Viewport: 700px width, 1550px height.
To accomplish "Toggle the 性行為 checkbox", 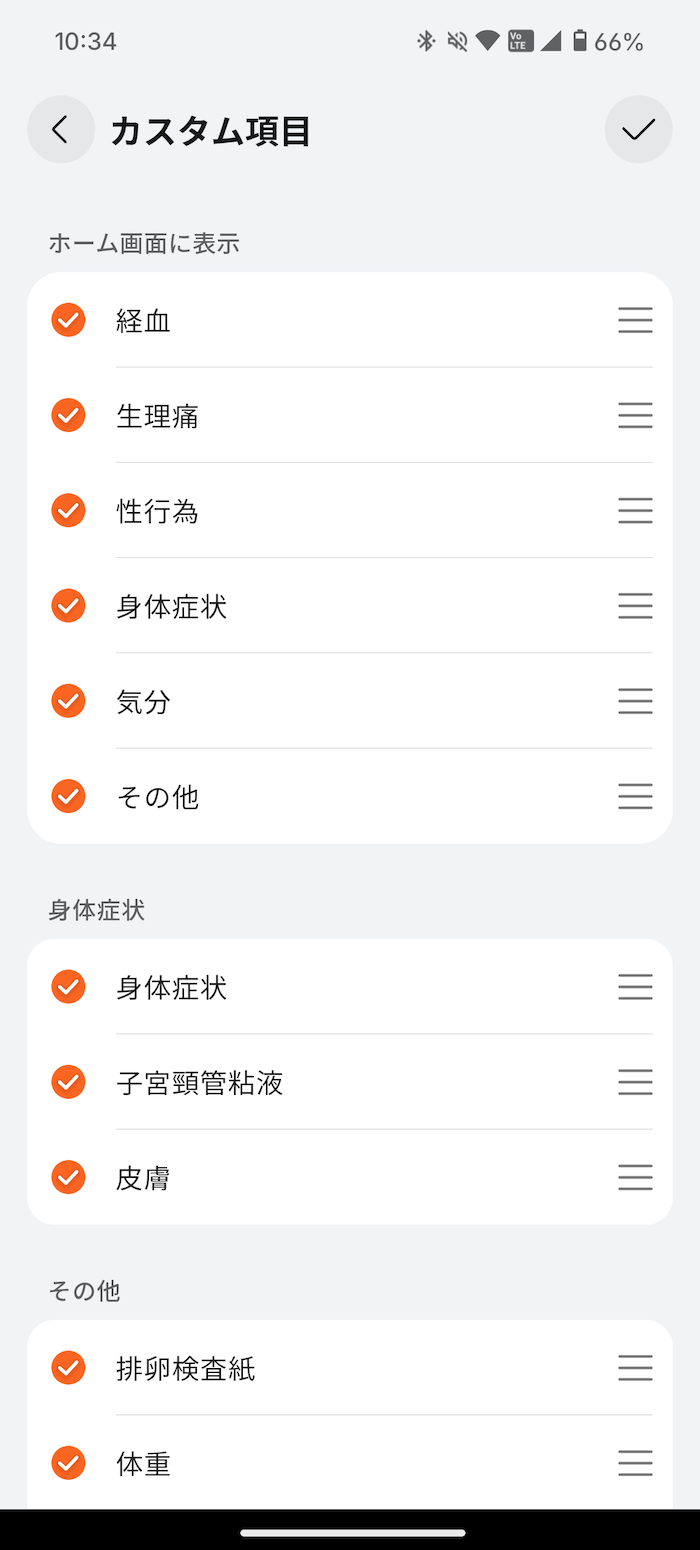I will pos(68,510).
